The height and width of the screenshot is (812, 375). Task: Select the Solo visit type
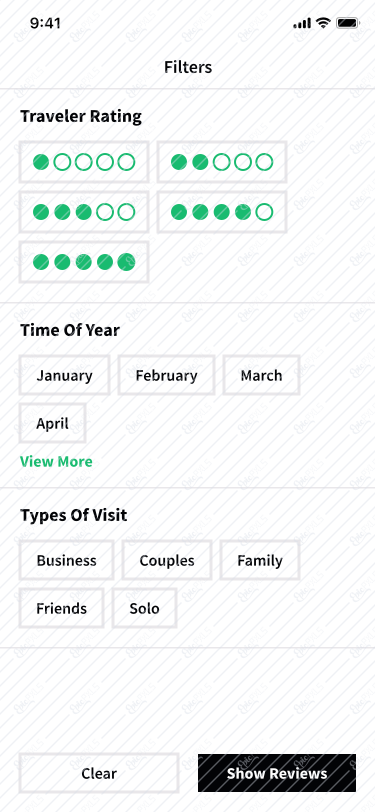(x=145, y=608)
